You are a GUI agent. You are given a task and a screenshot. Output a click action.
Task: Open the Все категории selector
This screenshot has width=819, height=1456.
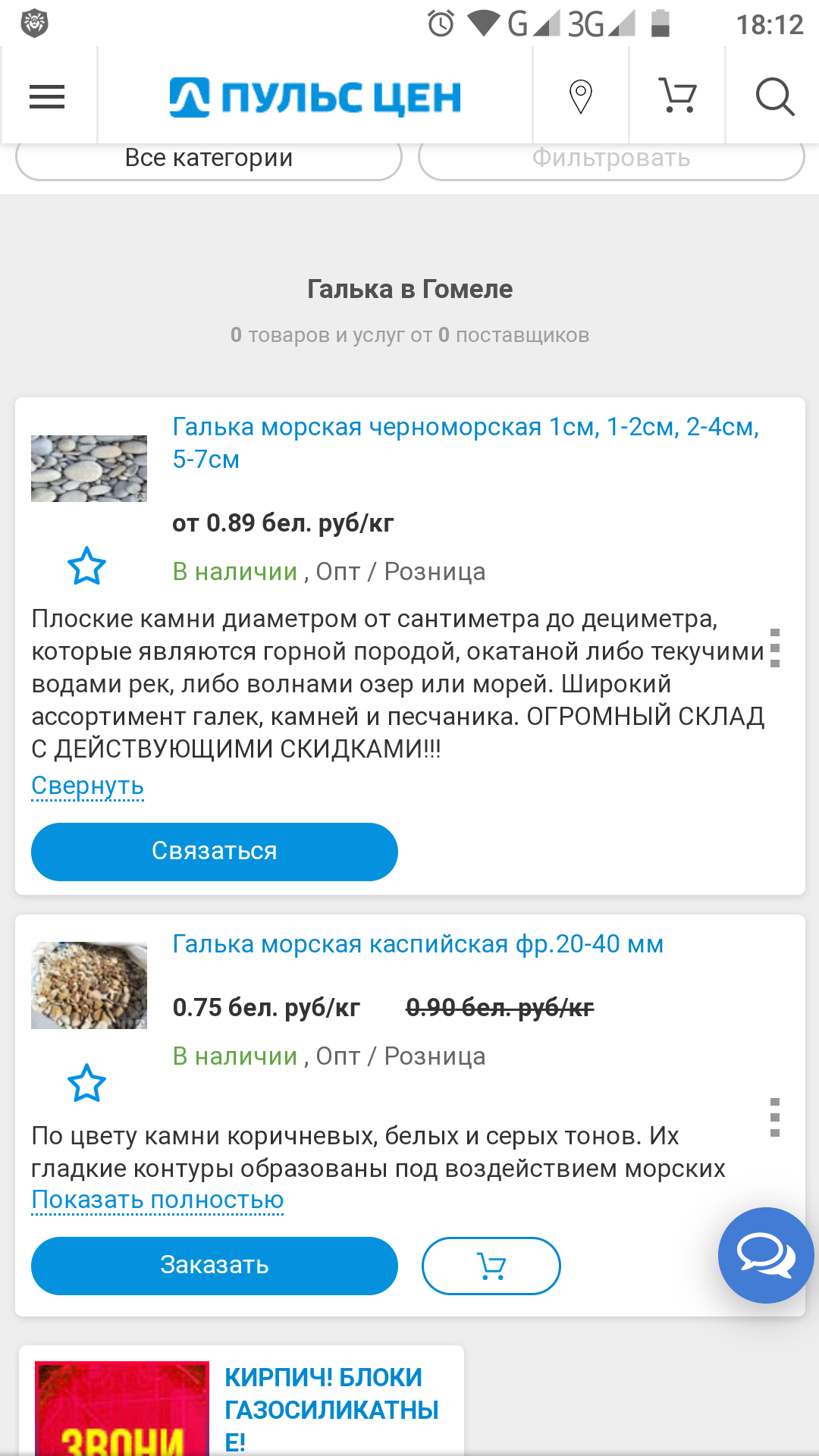pyautogui.click(x=209, y=158)
